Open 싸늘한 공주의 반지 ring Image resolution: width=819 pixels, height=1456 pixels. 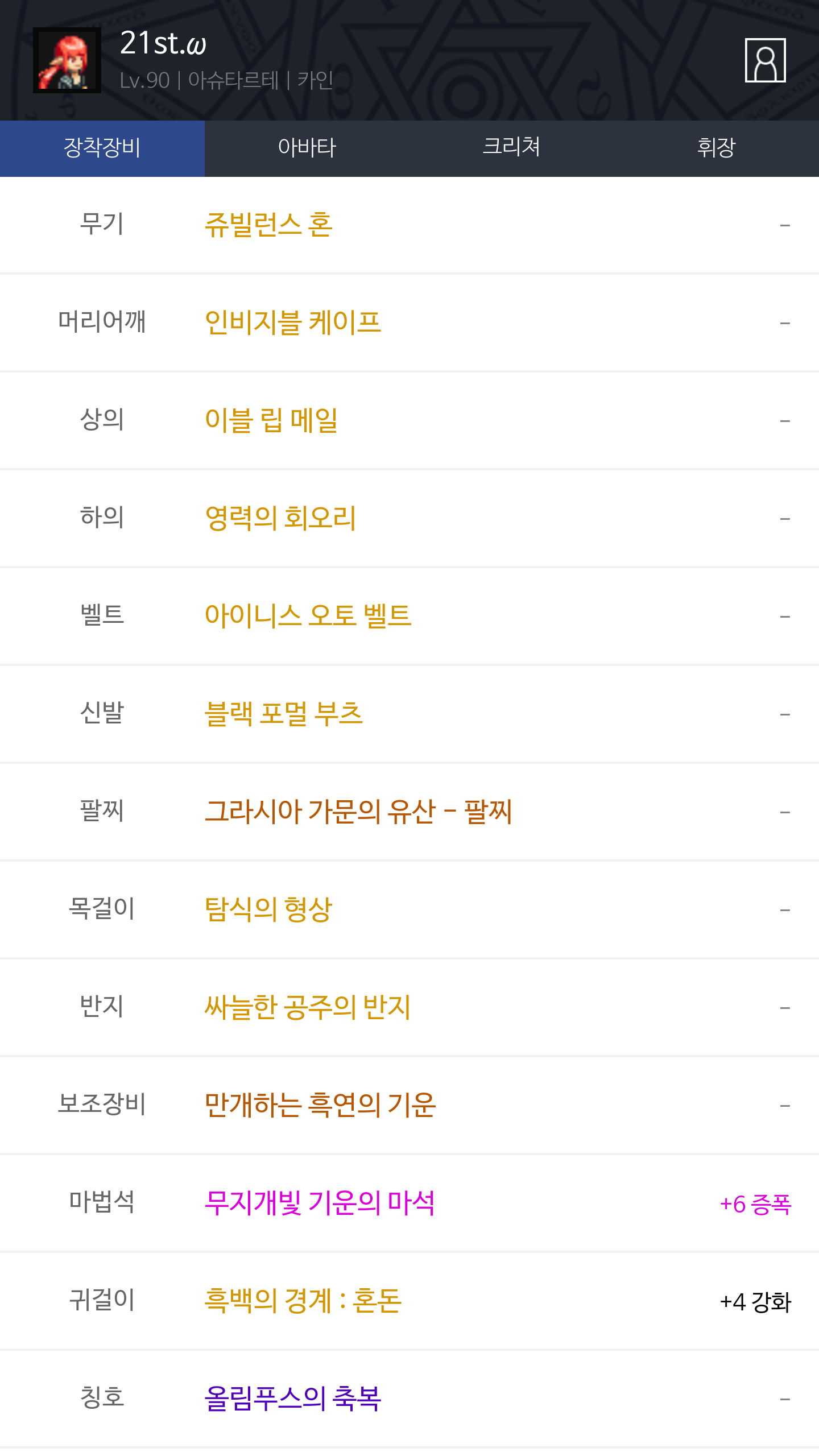tap(308, 1007)
